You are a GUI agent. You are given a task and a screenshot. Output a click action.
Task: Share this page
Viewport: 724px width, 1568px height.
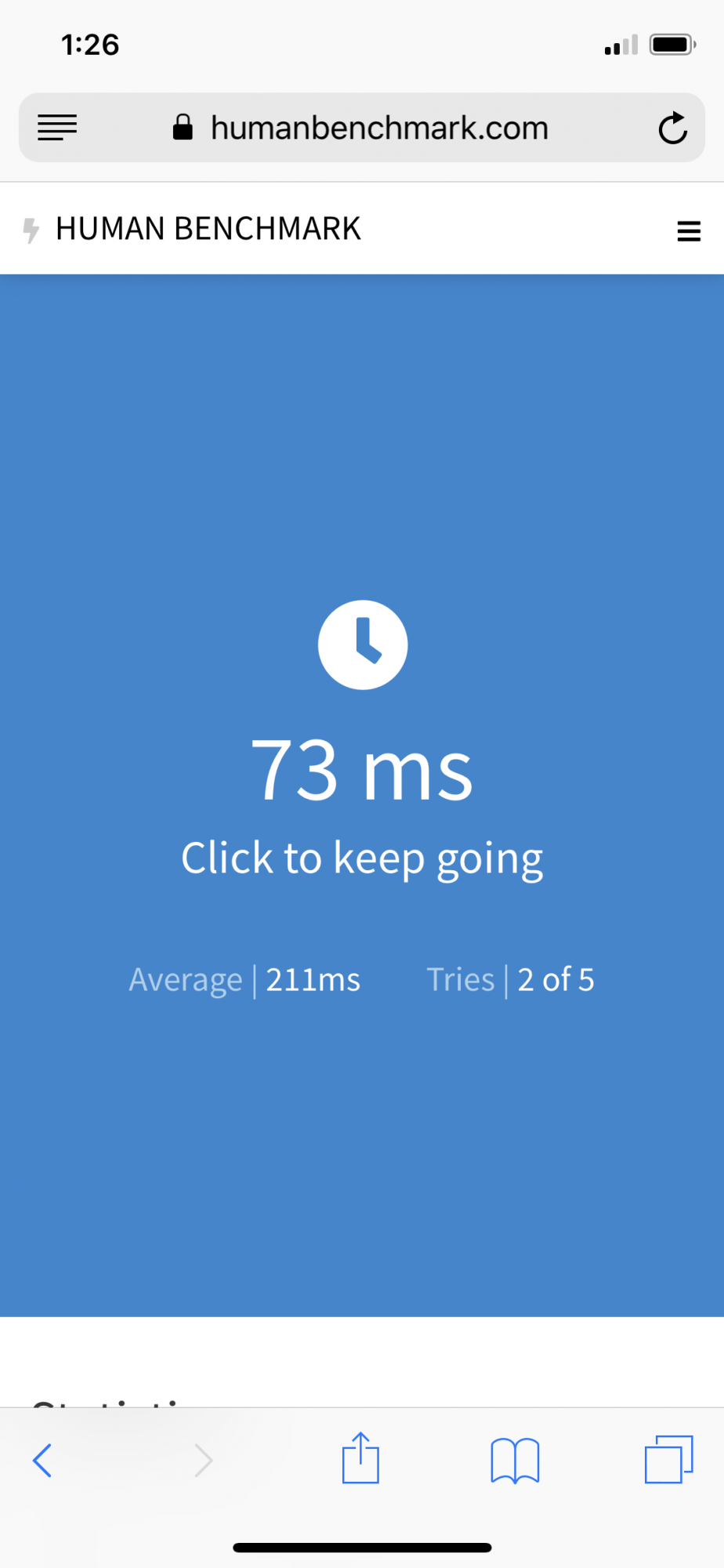point(360,1458)
